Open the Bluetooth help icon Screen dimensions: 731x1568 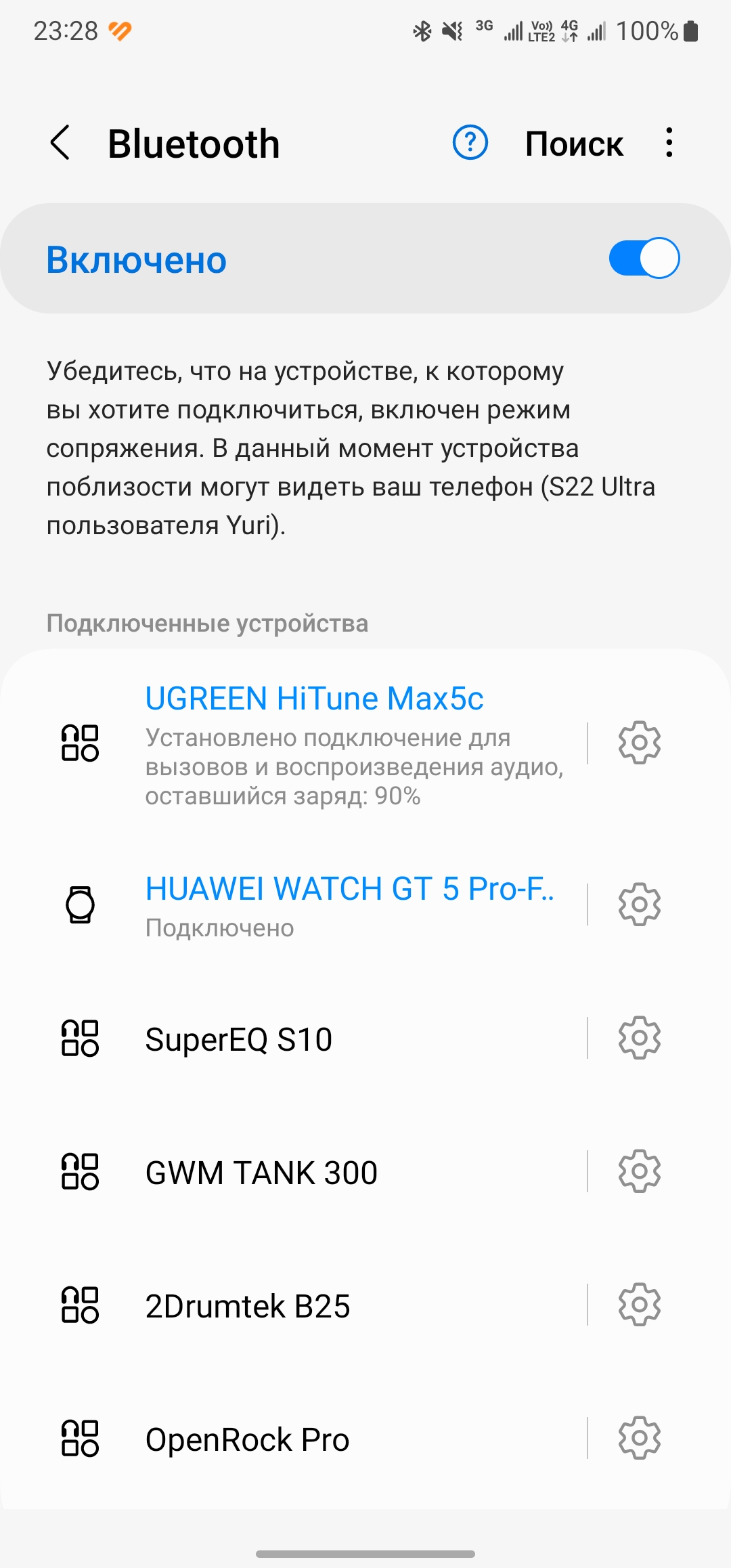click(x=470, y=143)
